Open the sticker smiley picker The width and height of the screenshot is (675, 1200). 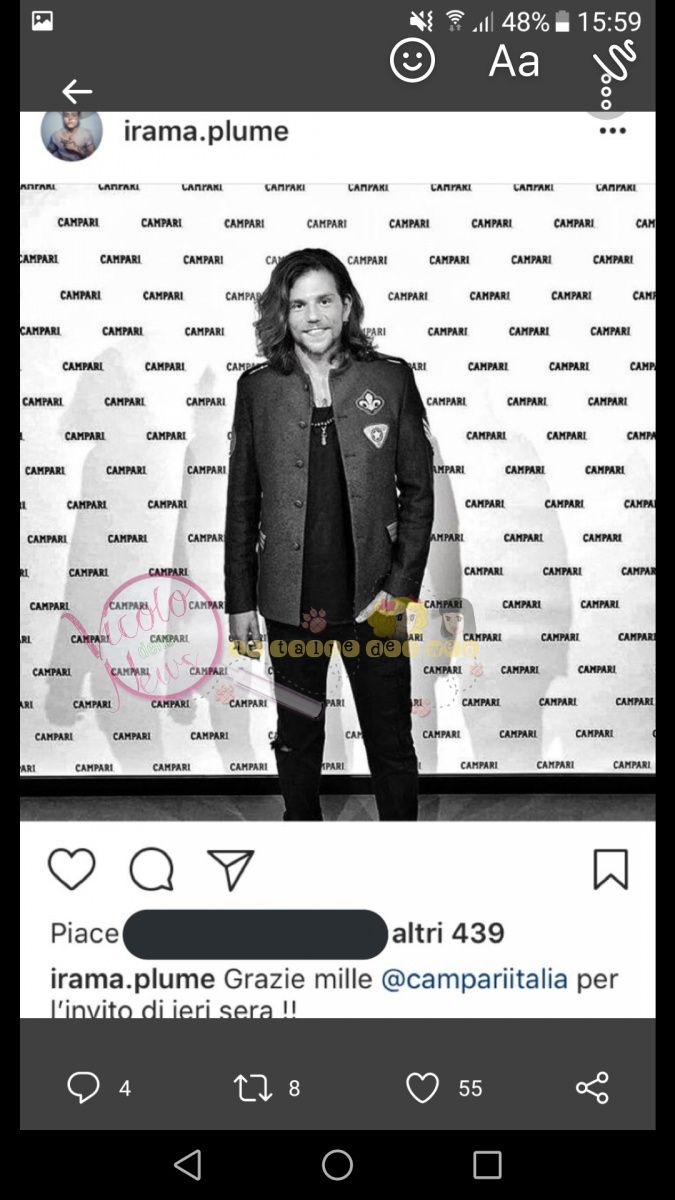tap(412, 62)
